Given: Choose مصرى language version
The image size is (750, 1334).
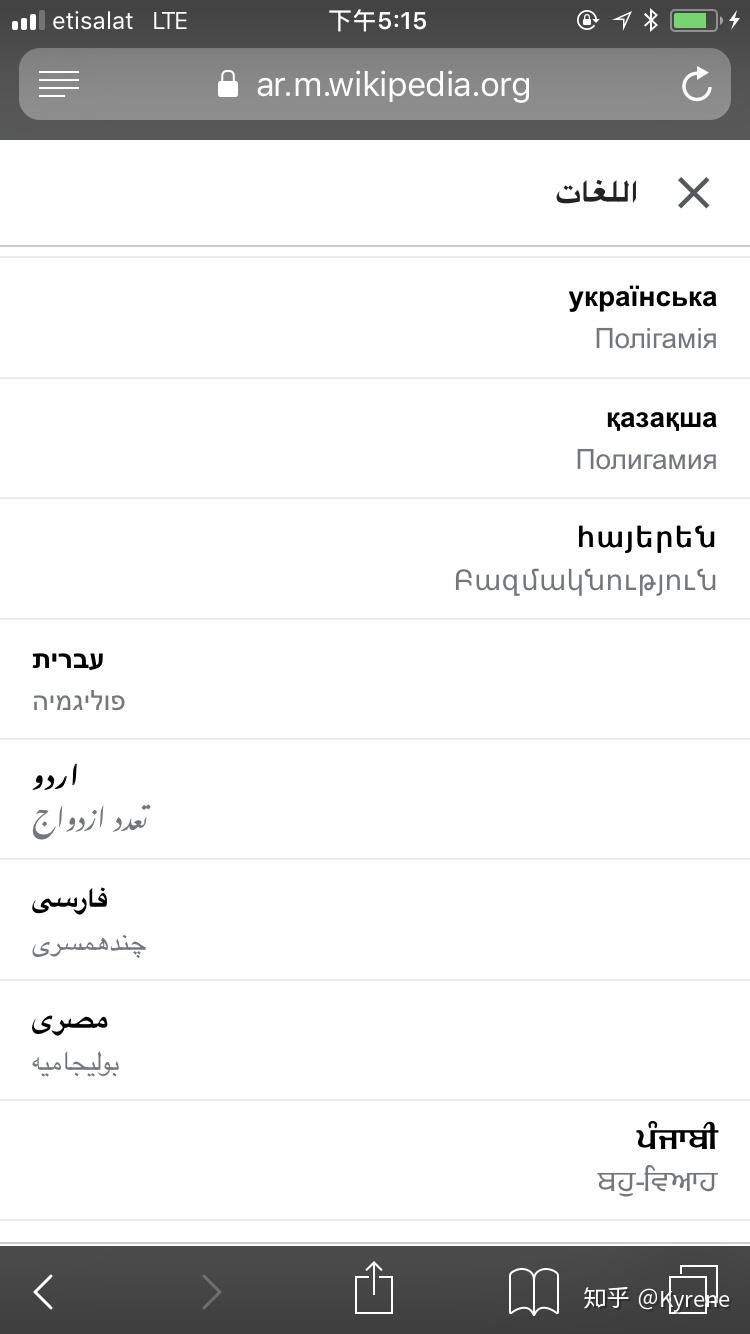Looking at the screenshot, I should pyautogui.click(x=75, y=1040).
